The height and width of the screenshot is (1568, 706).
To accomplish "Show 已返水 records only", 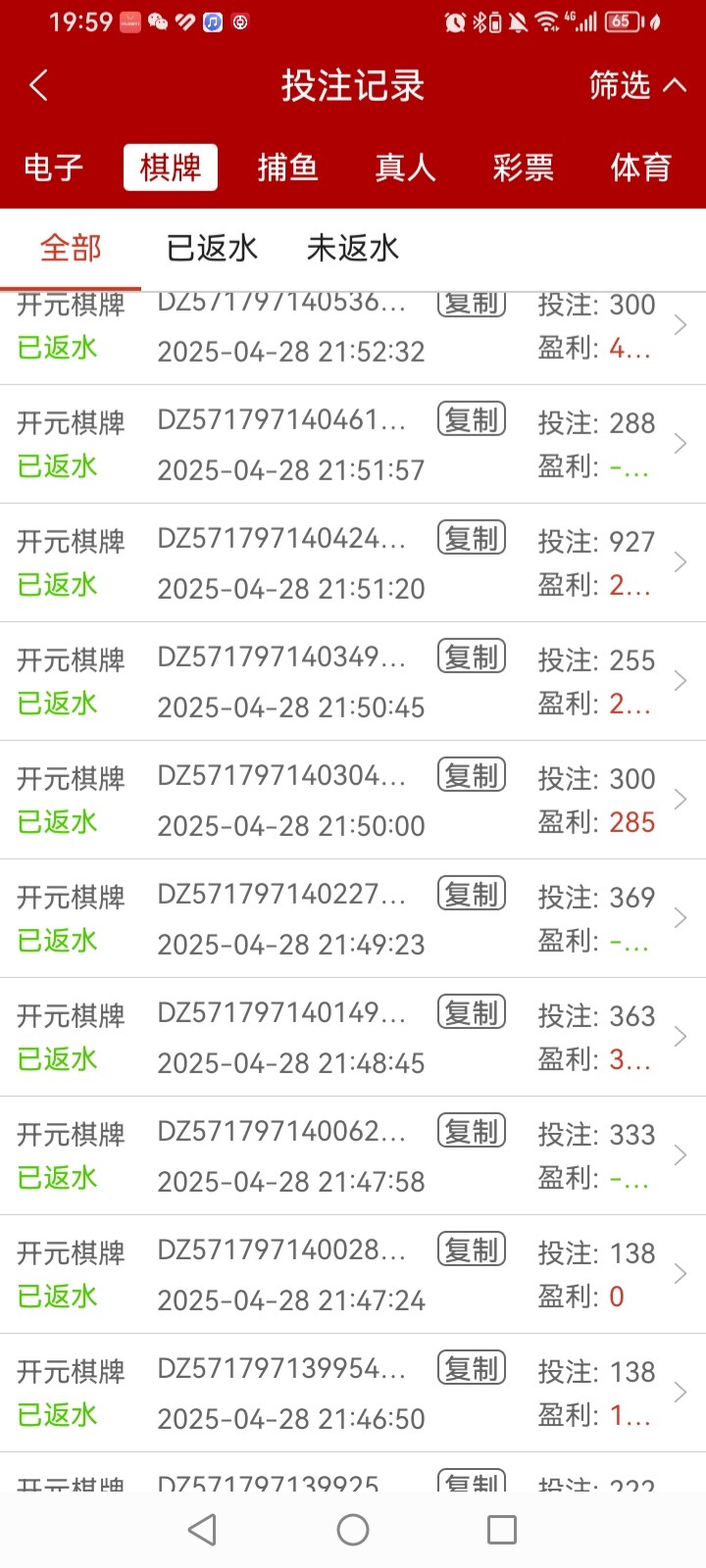I will pos(212,248).
